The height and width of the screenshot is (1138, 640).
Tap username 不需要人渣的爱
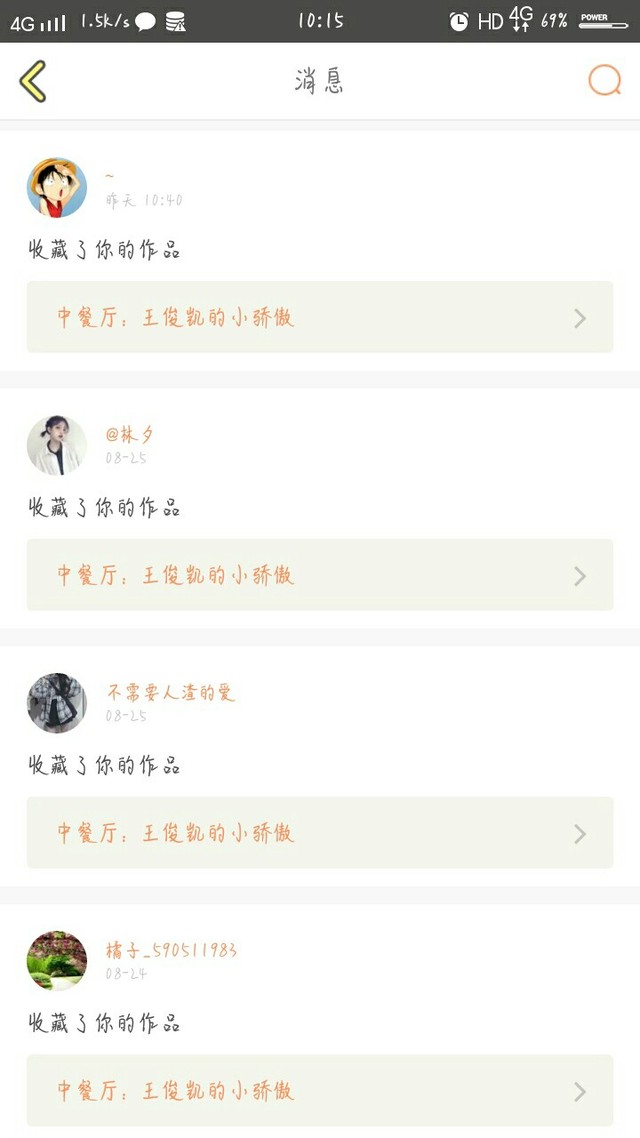tap(171, 692)
